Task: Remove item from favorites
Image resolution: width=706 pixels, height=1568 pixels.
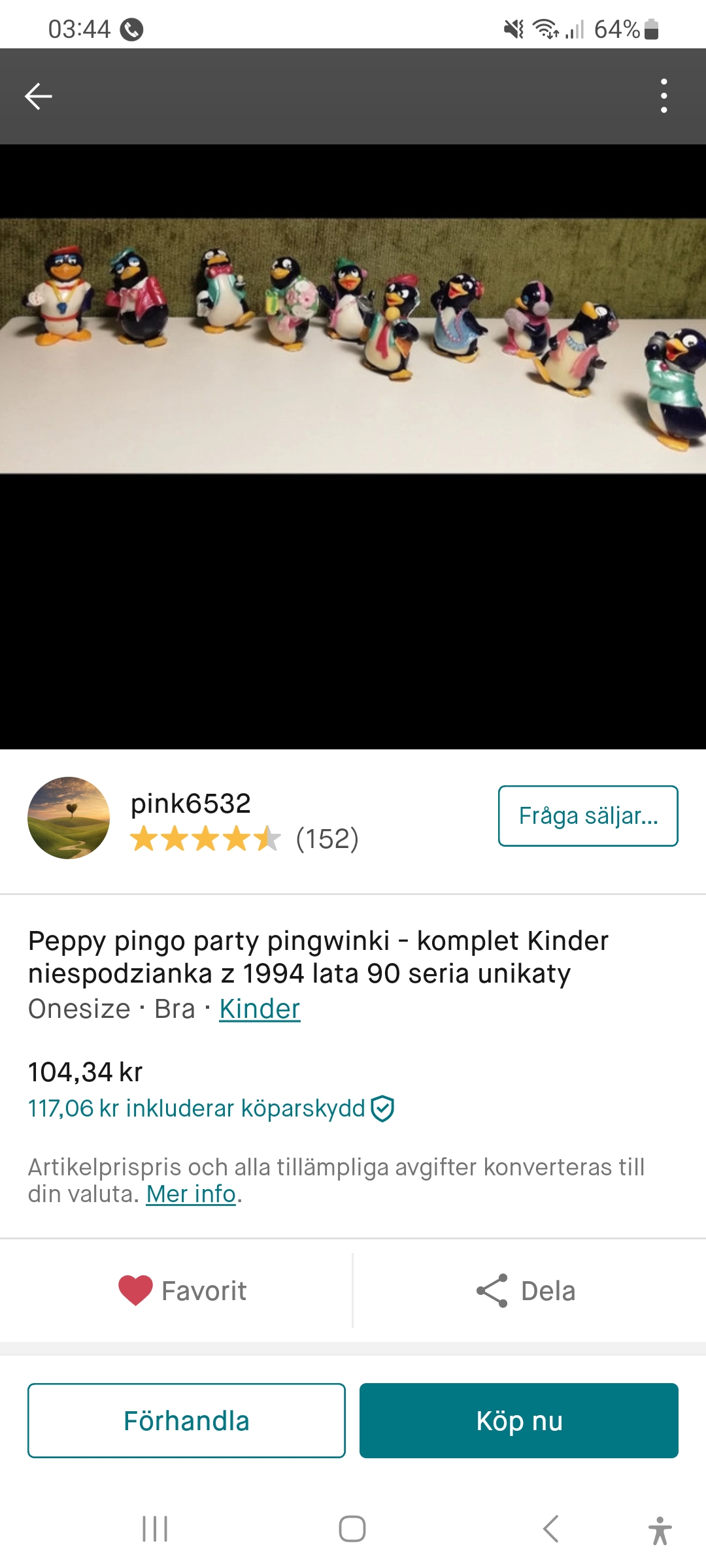Action: [182, 1291]
